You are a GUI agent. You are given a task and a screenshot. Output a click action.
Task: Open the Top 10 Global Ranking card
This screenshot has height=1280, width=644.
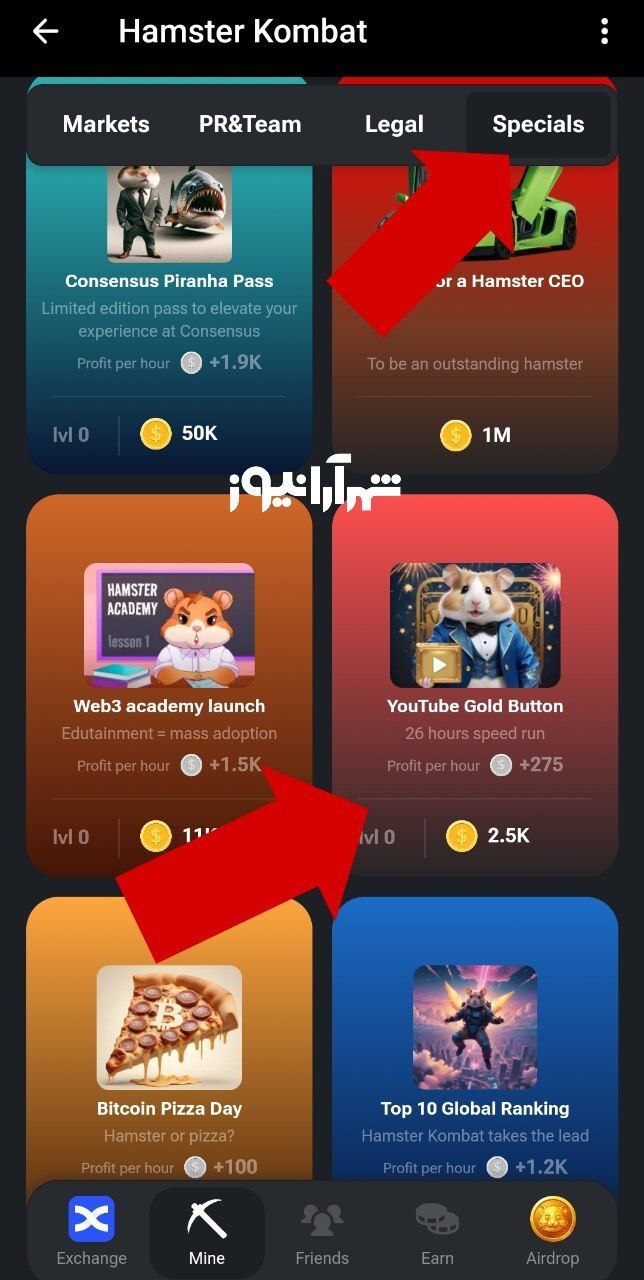[x=475, y=1060]
